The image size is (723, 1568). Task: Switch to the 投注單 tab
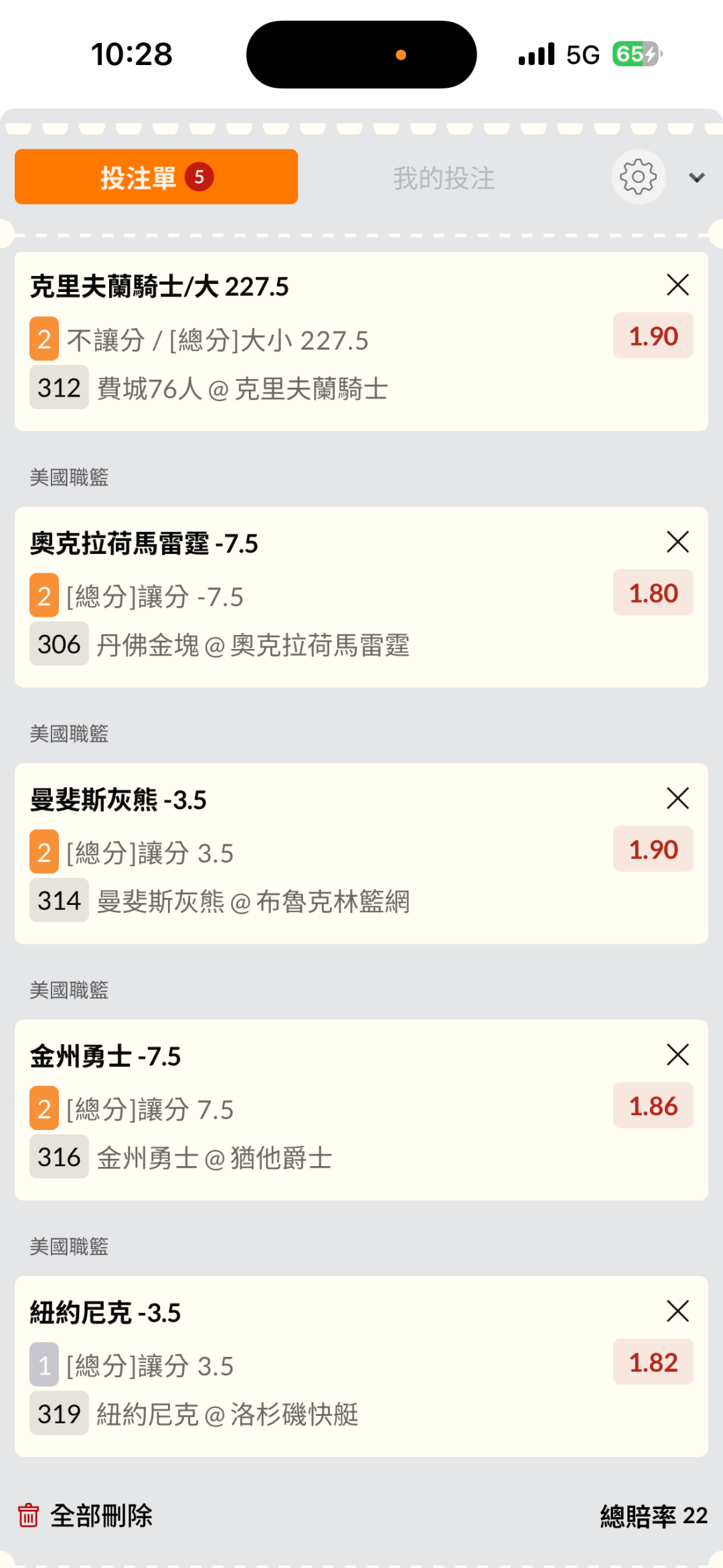(156, 177)
